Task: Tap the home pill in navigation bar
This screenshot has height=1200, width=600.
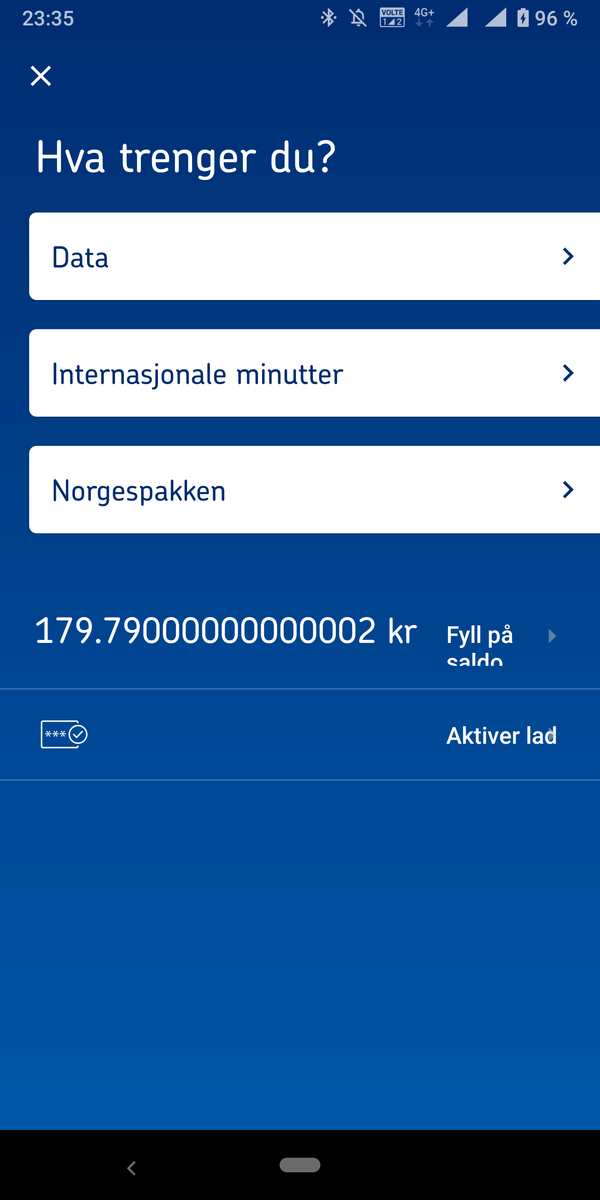Action: click(300, 1165)
